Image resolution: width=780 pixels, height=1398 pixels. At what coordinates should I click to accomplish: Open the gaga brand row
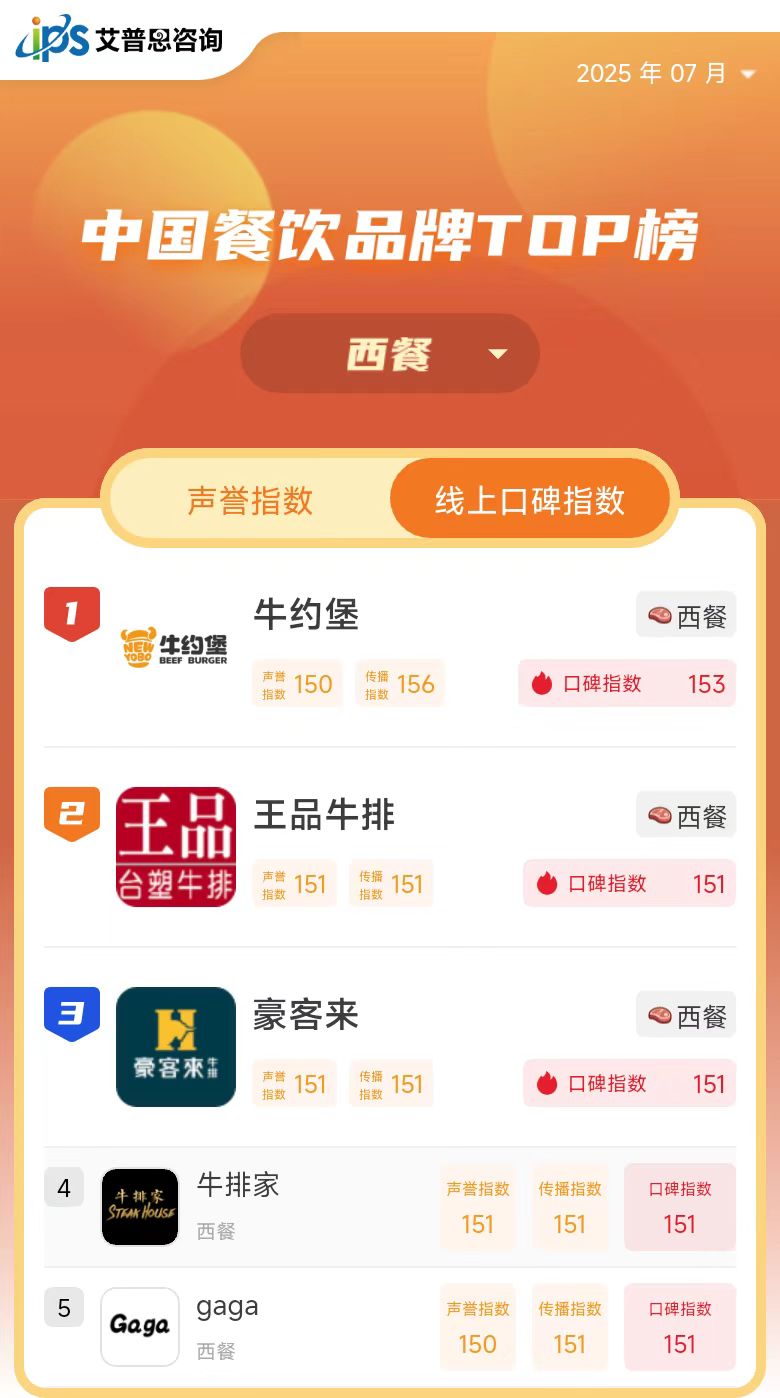coord(228,1307)
